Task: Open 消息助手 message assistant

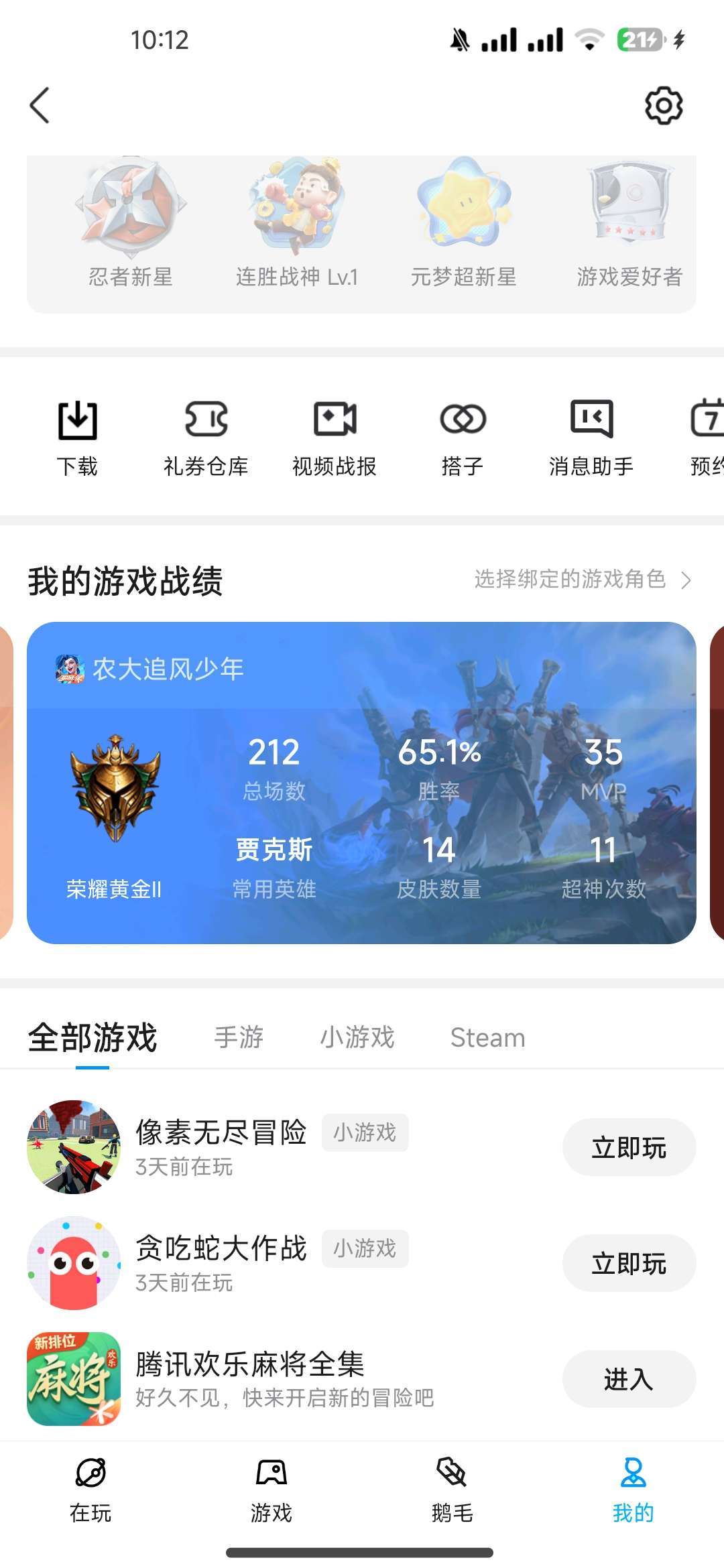Action: 591,438
